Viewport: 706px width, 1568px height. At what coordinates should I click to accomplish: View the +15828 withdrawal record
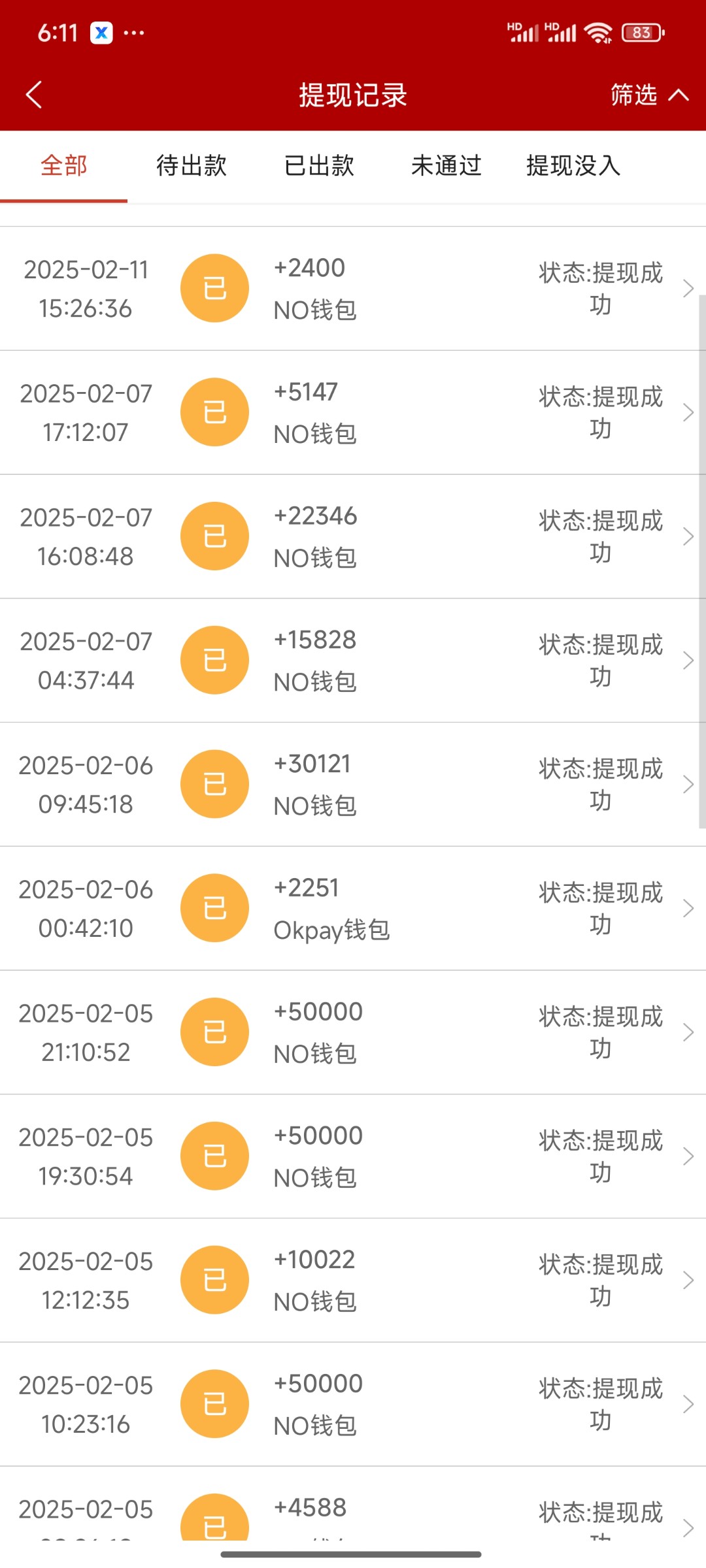pos(353,660)
